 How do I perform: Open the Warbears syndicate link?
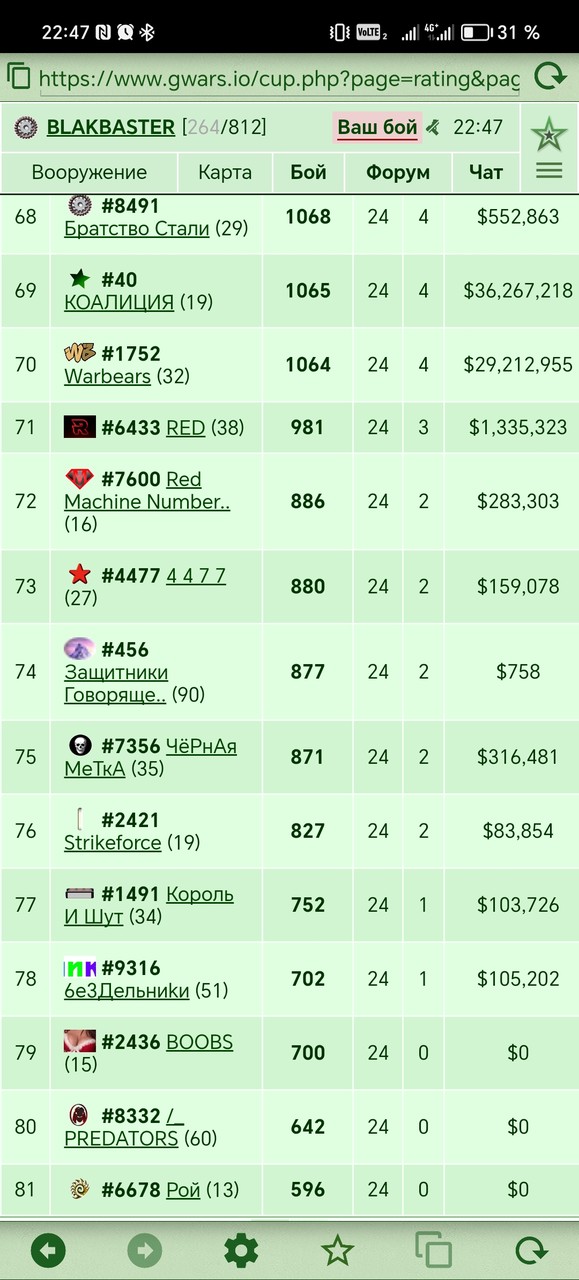(x=107, y=376)
